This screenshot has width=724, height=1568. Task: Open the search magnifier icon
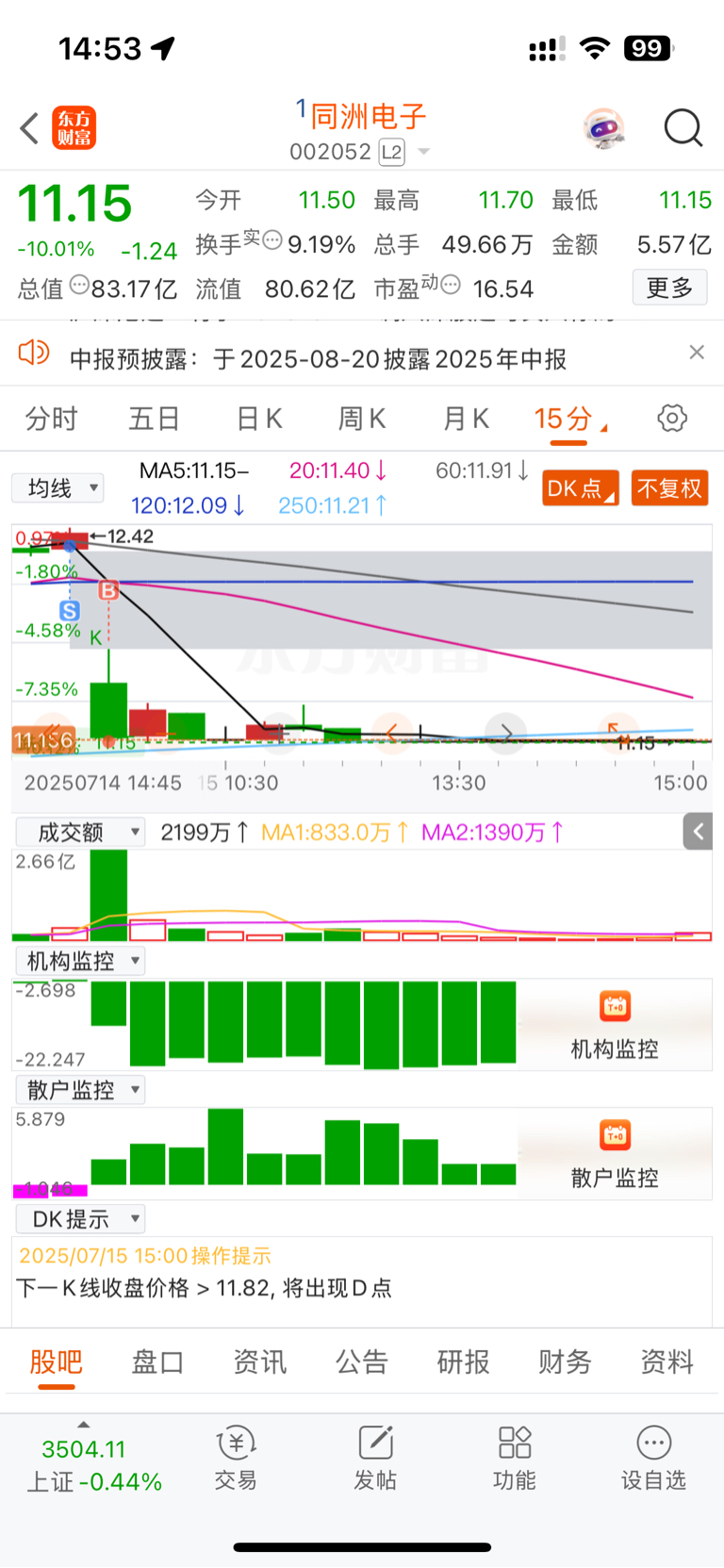pyautogui.click(x=683, y=128)
